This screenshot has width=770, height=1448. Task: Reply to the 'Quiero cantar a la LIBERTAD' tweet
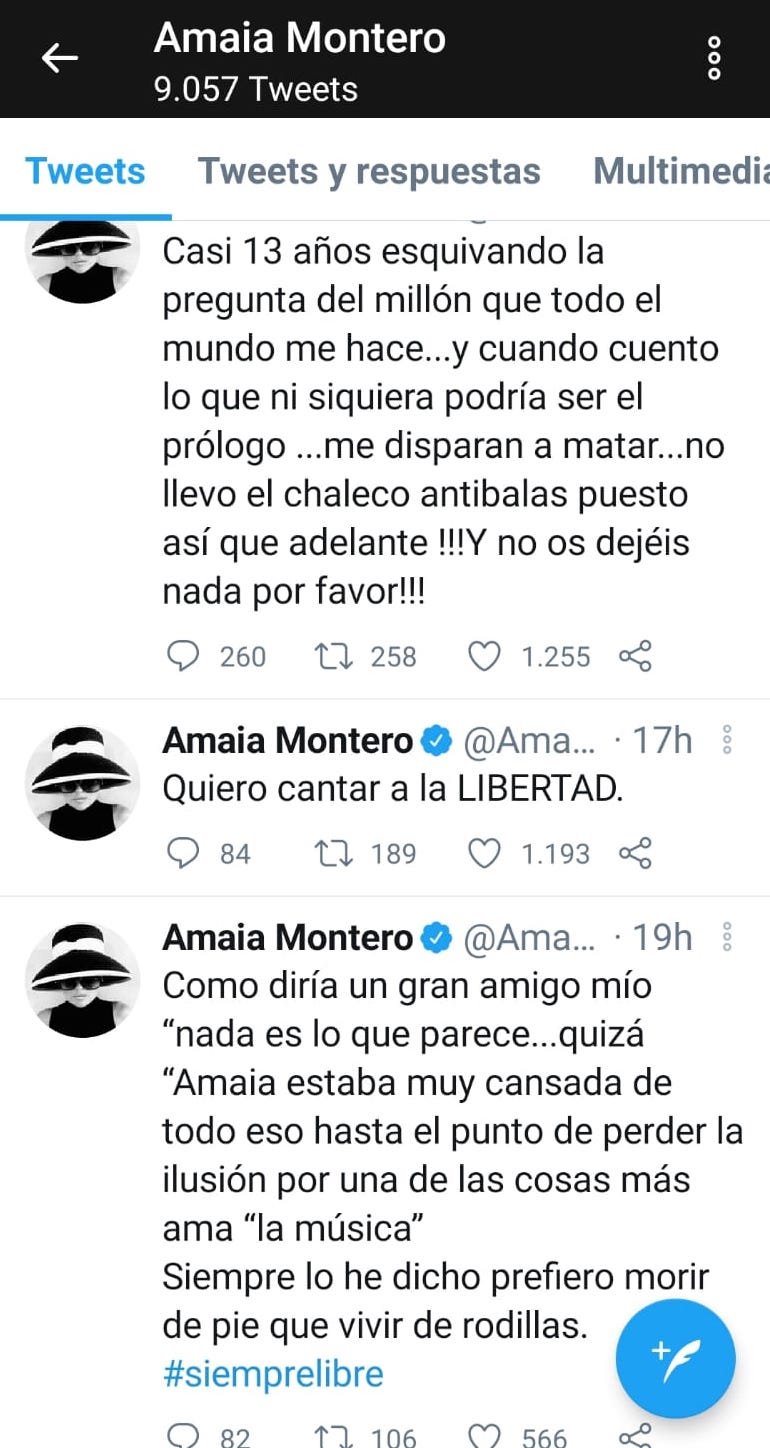pyautogui.click(x=182, y=854)
